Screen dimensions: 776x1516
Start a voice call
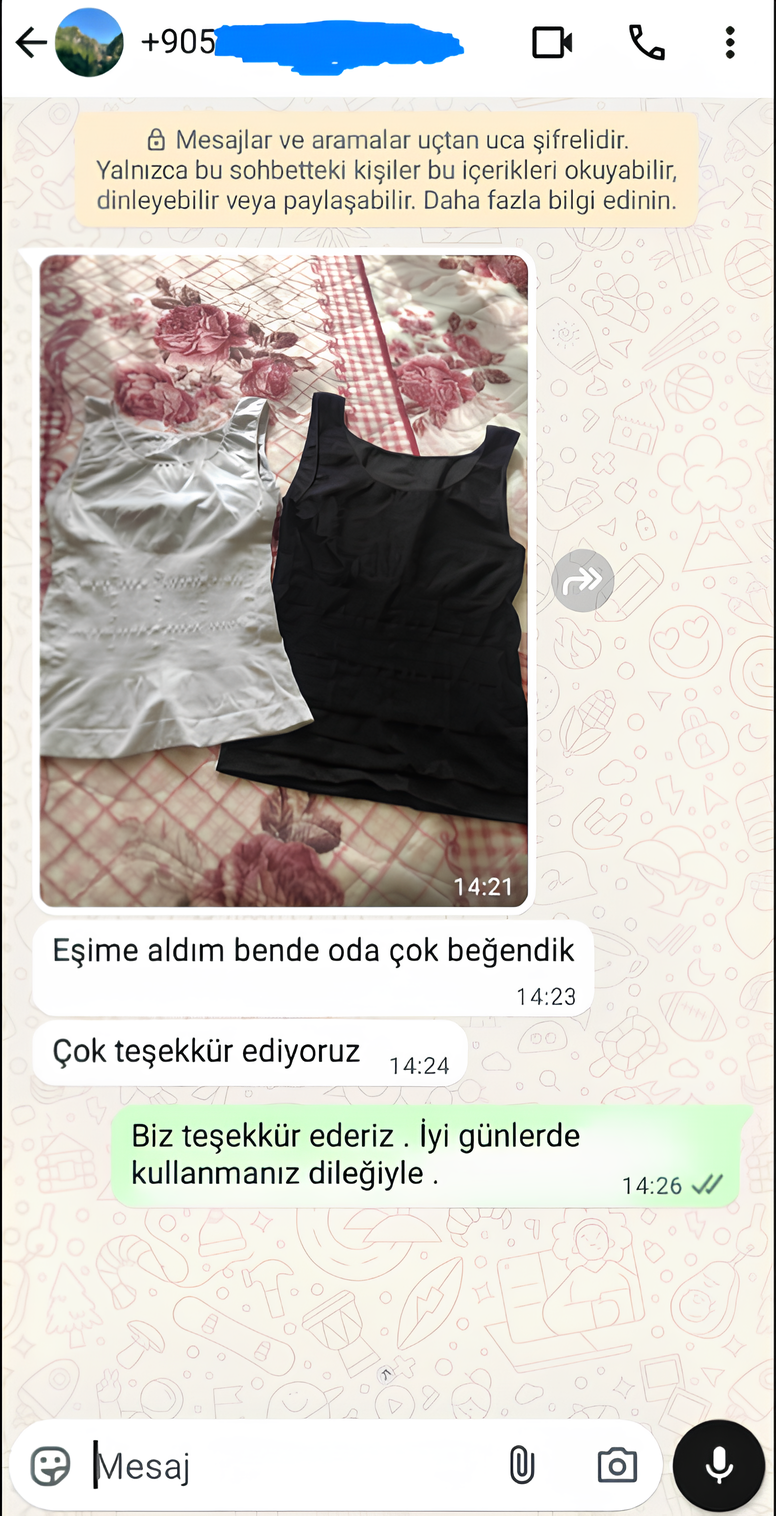coord(646,43)
